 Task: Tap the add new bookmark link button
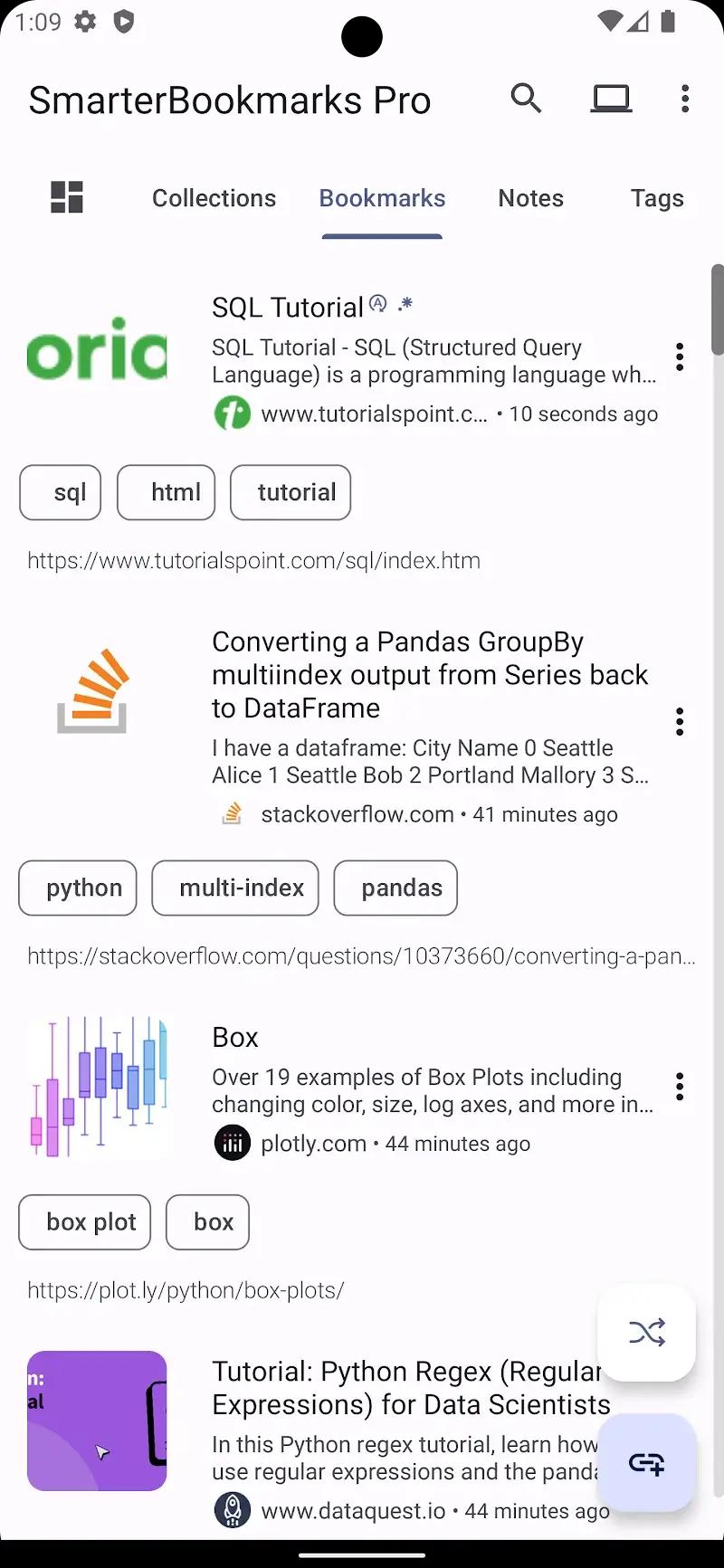pyautogui.click(x=646, y=1465)
